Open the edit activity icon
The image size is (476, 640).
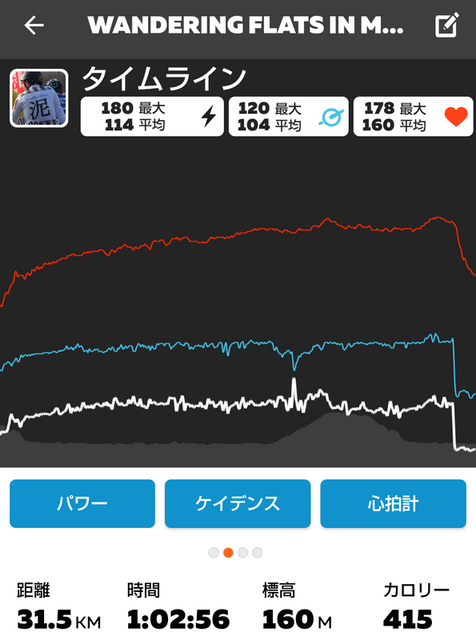(447, 25)
